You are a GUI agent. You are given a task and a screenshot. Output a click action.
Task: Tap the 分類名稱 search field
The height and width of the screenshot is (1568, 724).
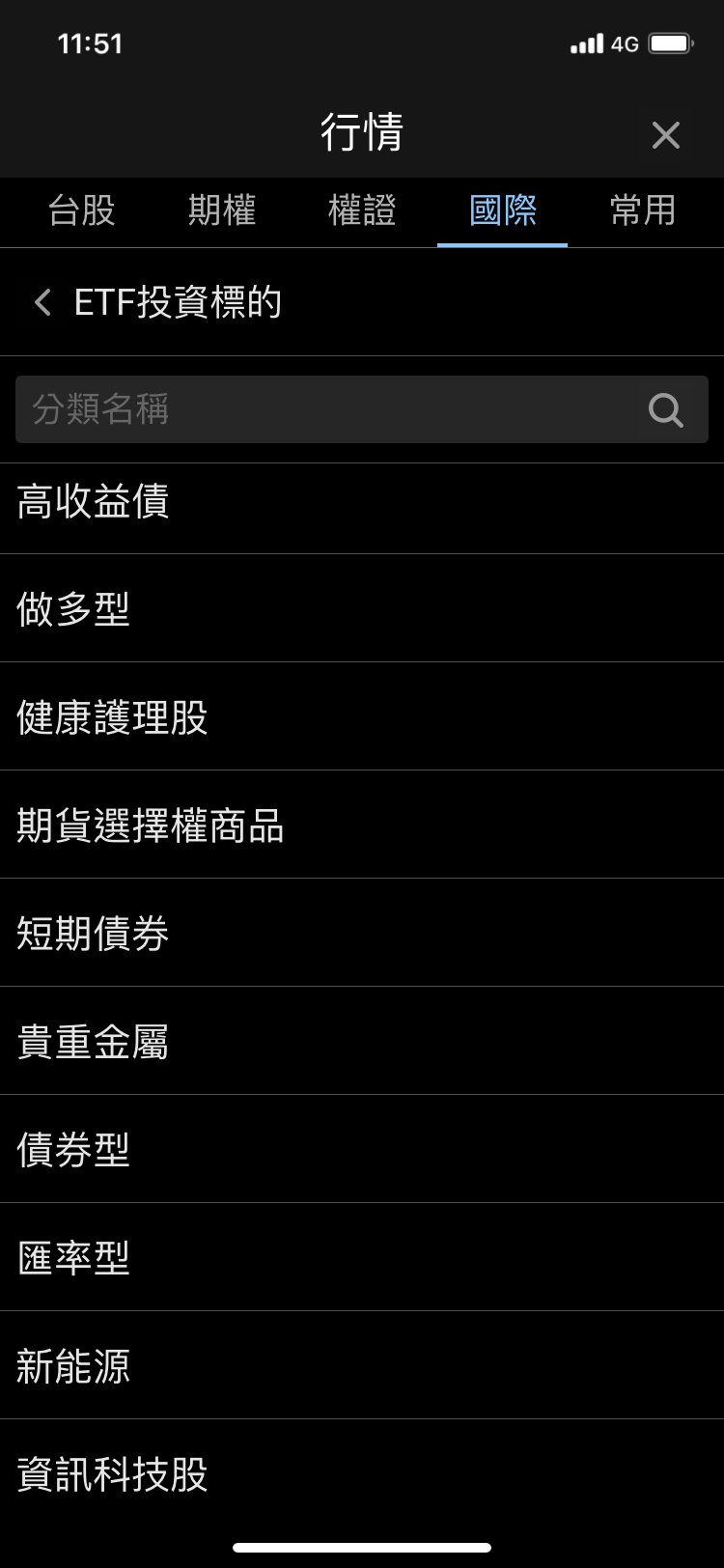coord(328,409)
